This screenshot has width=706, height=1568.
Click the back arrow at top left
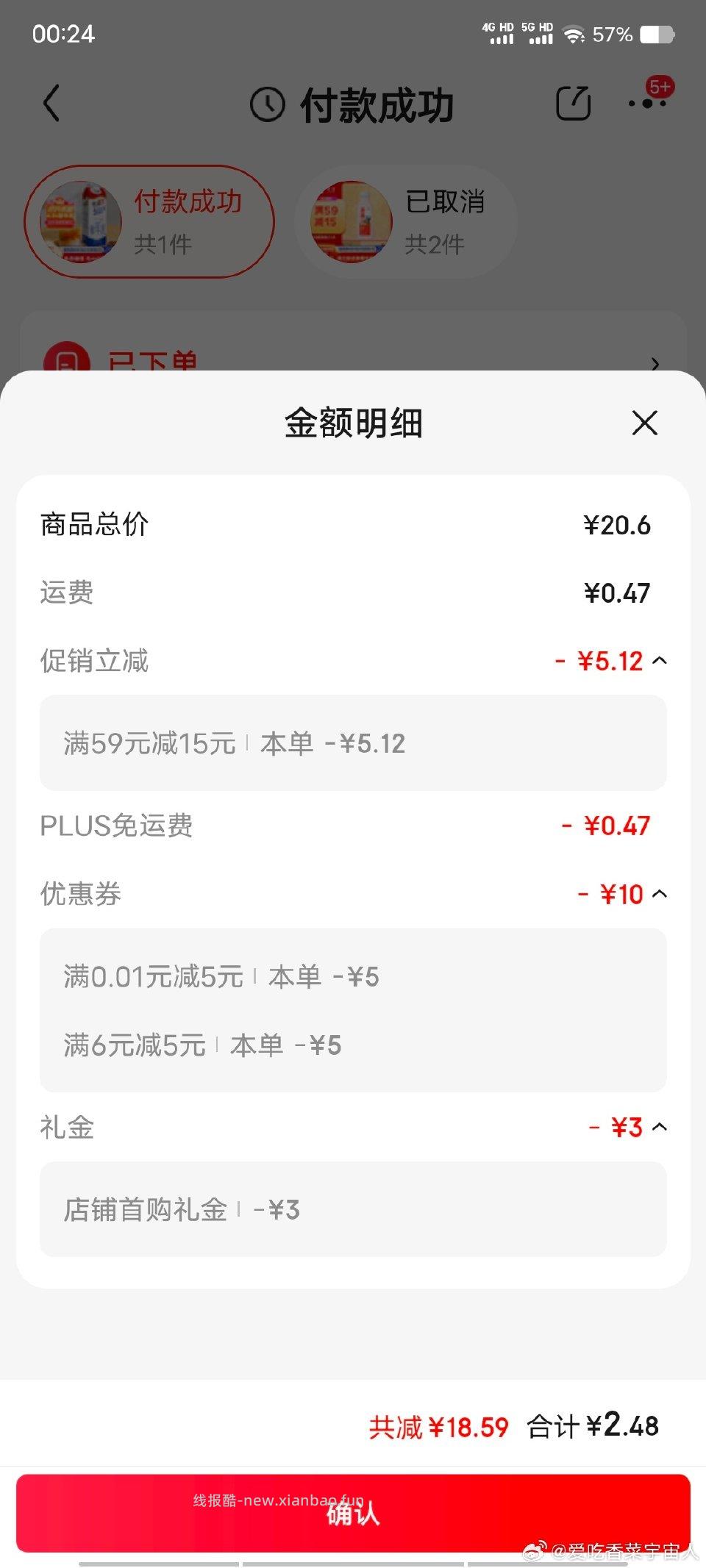coord(50,103)
